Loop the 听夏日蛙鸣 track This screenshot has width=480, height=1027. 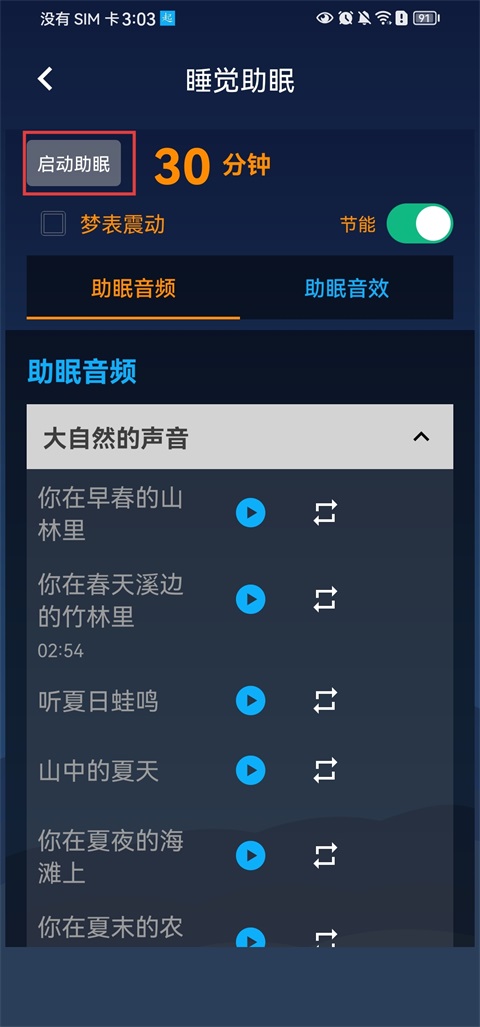(325, 701)
